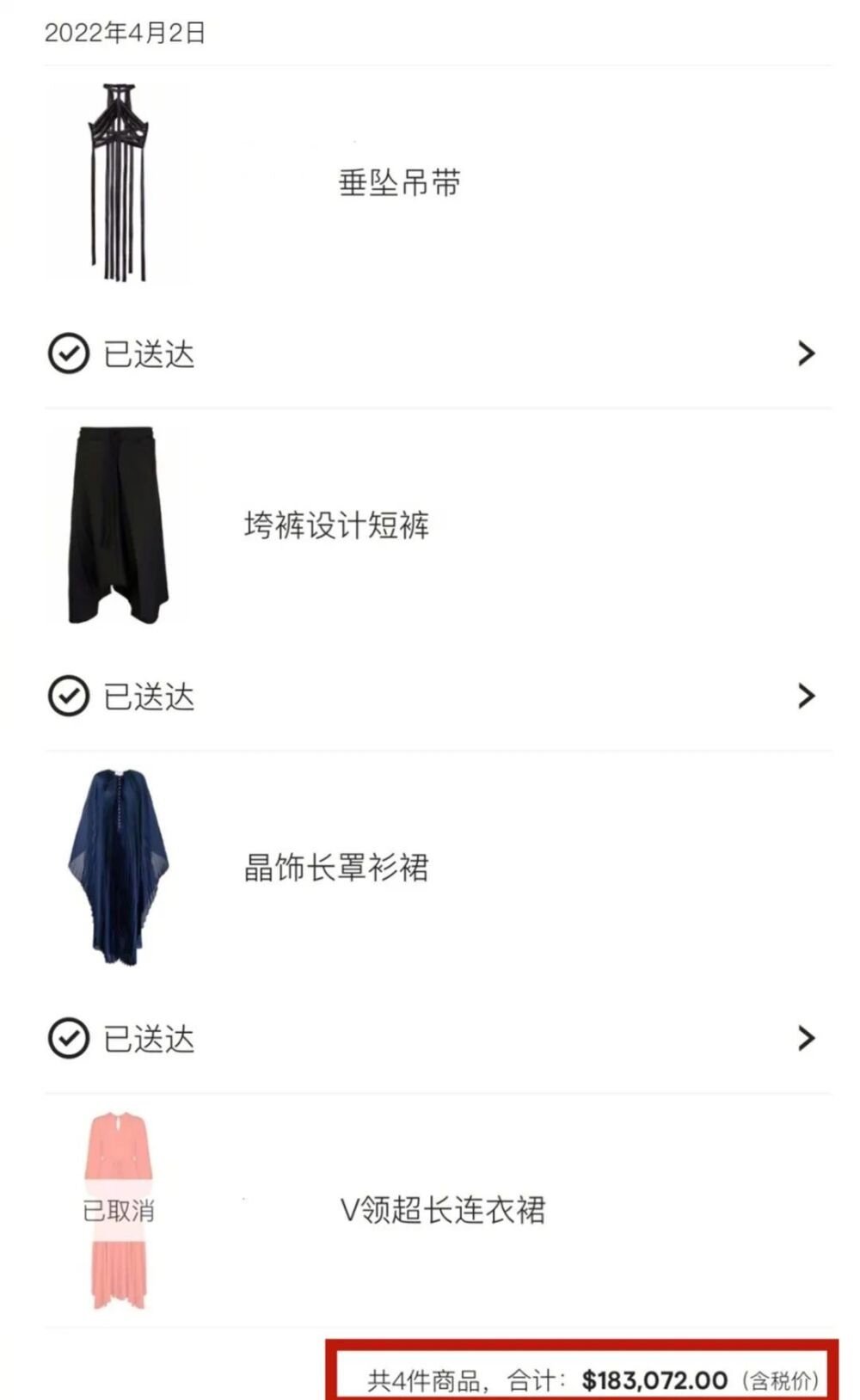Open delivery details for 垂坠吊带
Screen dimensions: 860x1400
806,353
